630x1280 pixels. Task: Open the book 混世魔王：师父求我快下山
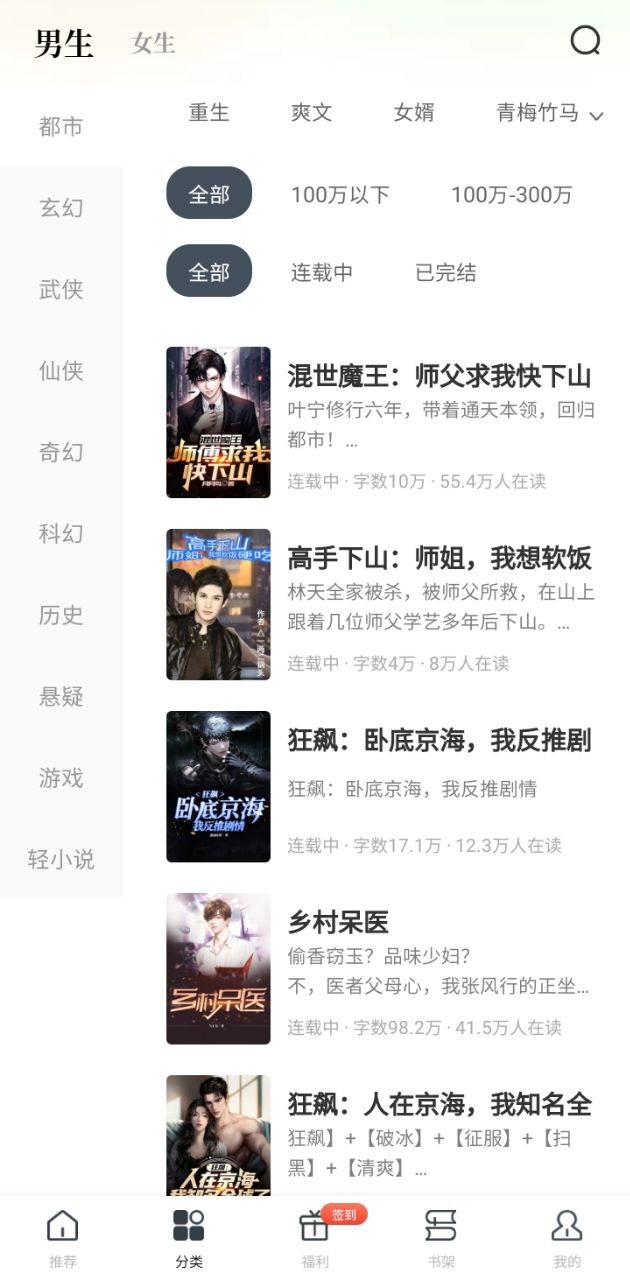[381, 422]
